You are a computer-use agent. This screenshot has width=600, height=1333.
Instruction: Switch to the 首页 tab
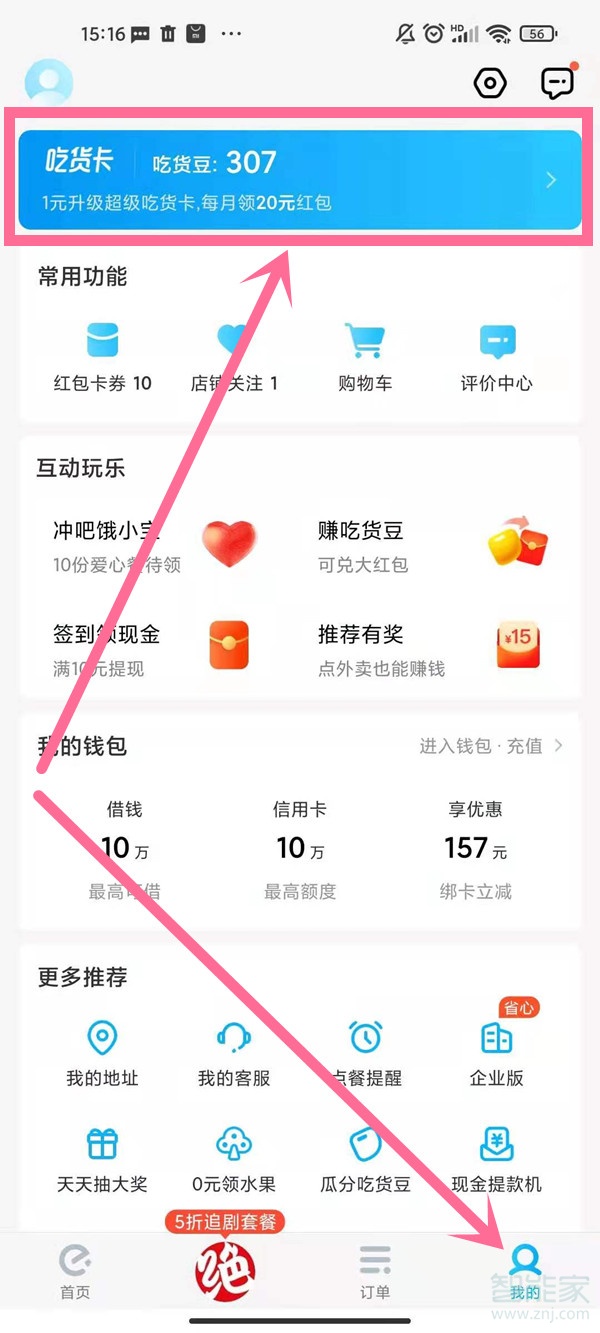75,1272
